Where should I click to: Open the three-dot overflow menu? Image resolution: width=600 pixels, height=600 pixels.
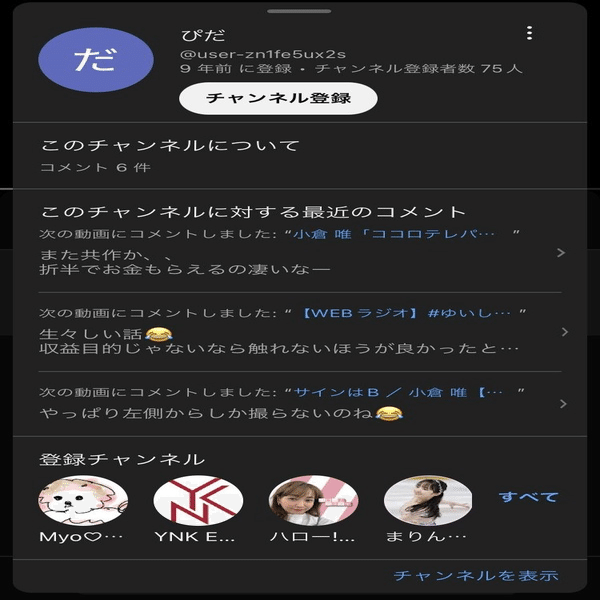point(529,34)
